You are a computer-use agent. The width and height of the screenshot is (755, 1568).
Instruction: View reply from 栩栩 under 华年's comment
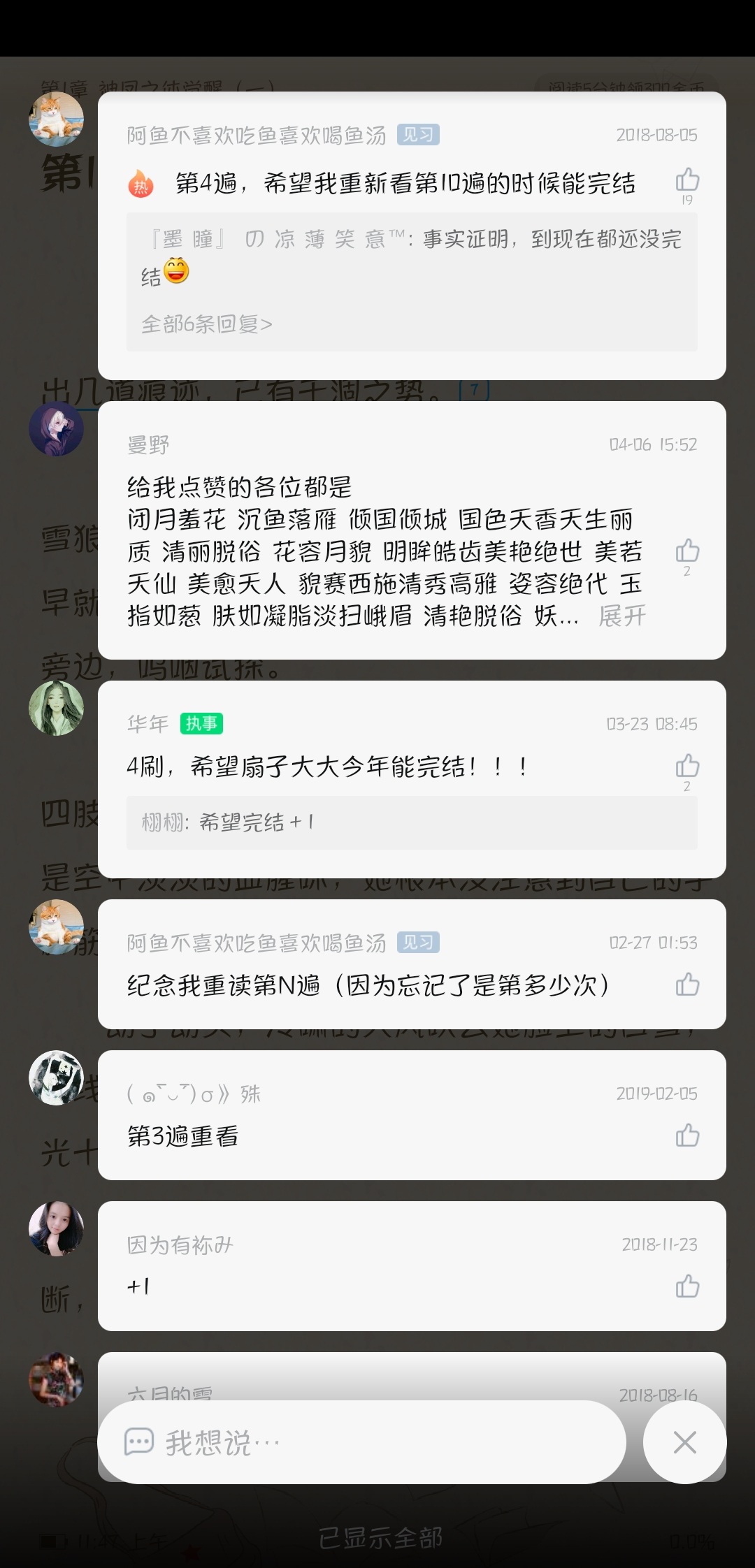click(x=411, y=822)
